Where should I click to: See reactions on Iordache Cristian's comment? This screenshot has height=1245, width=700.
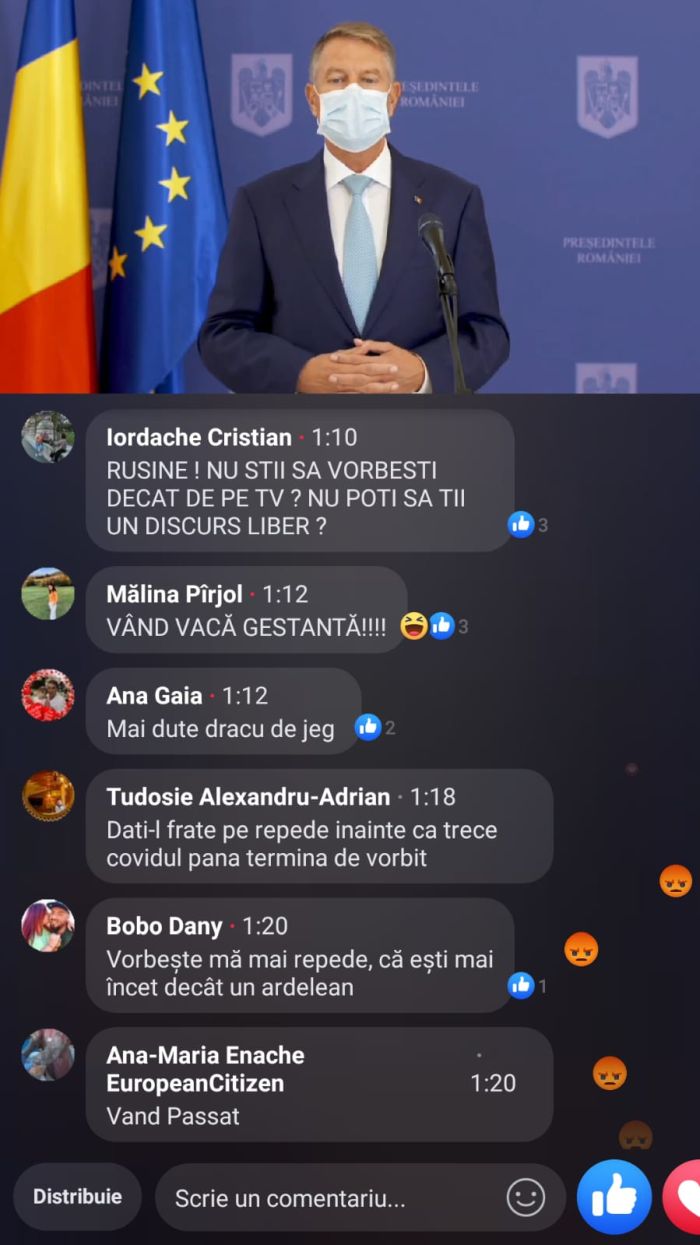[528, 525]
